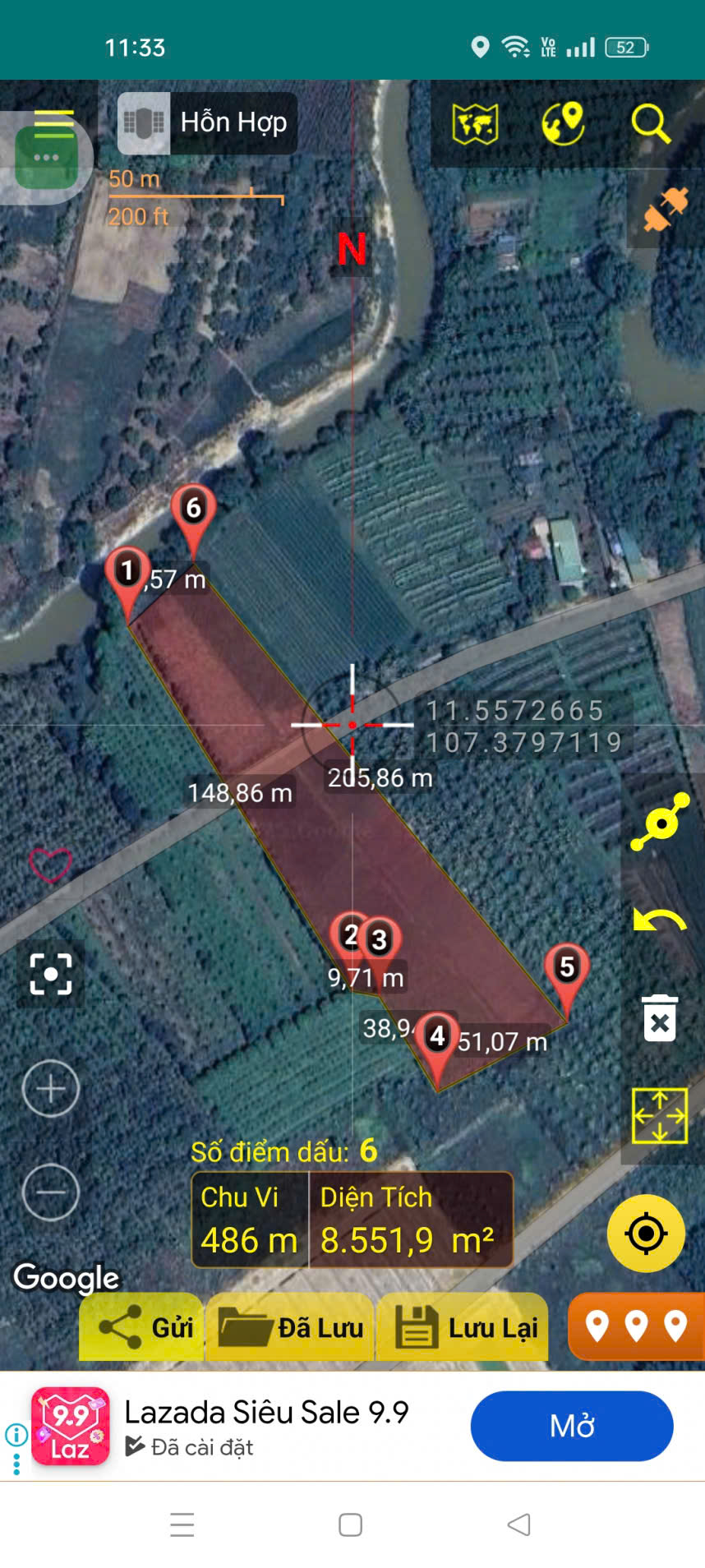705x1568 pixels.
Task: Delete the markers with trash icon
Action: click(659, 1019)
